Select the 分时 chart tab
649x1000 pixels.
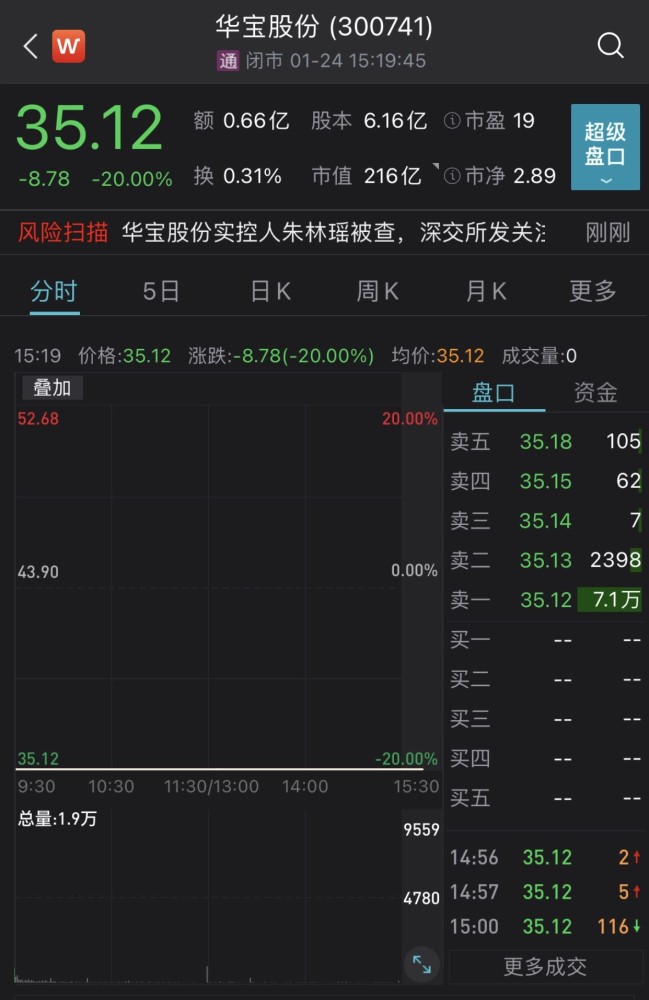pyautogui.click(x=54, y=291)
